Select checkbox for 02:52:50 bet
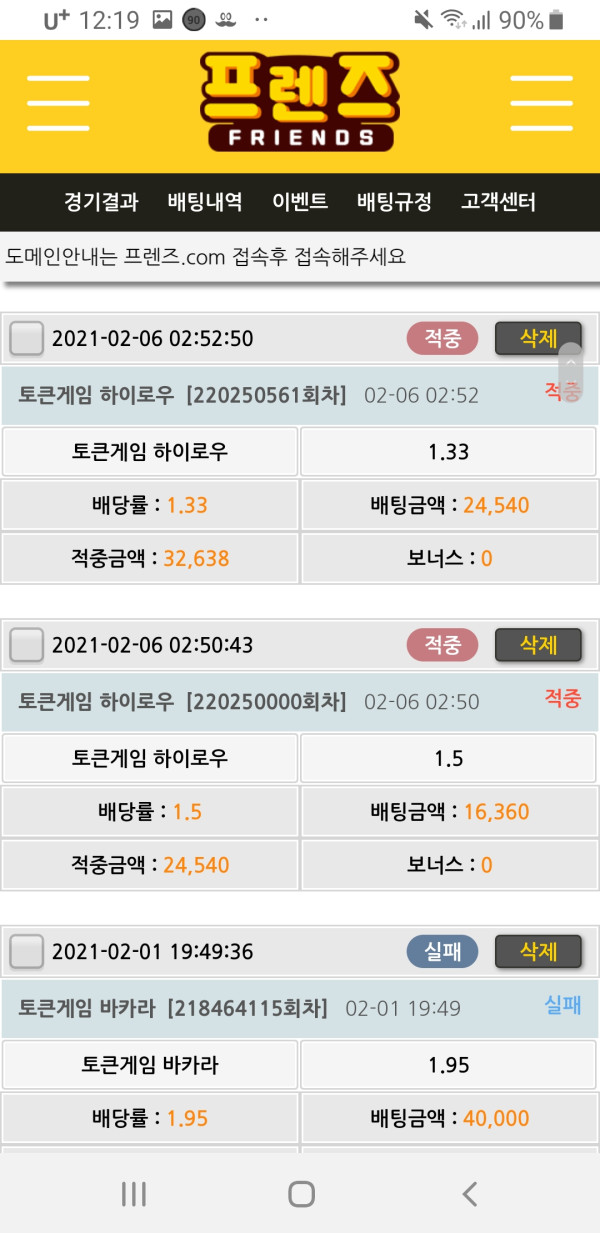 [26, 339]
